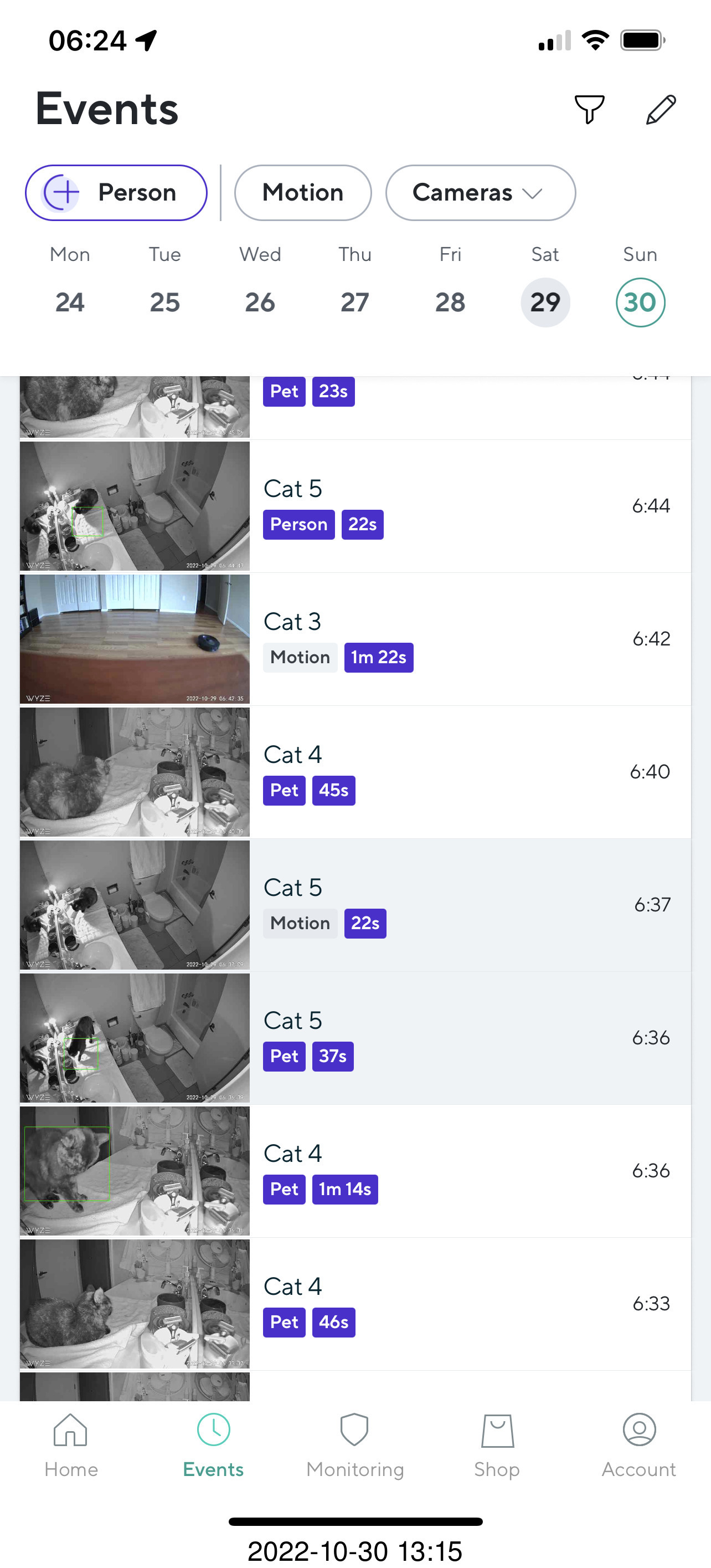Open Cat 3 Motion event at 6:42

coord(355,638)
